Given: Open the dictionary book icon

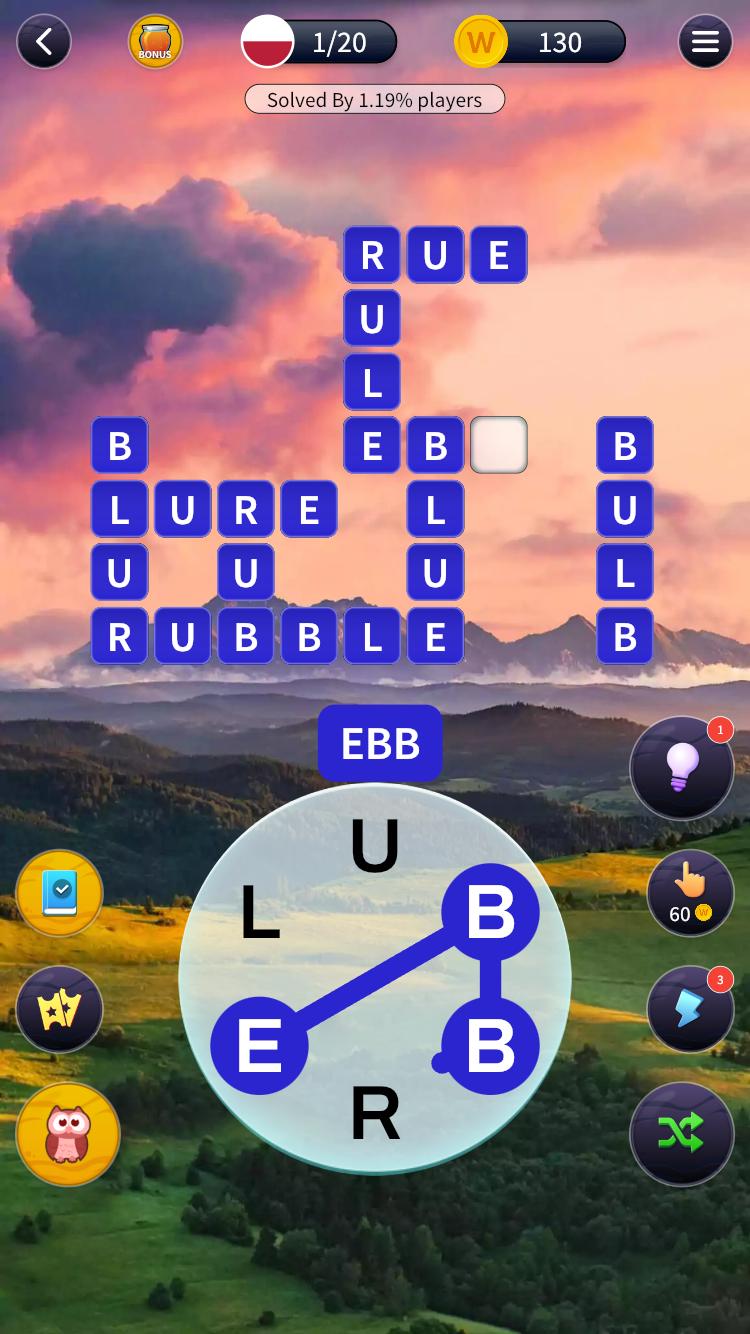Looking at the screenshot, I should tap(60, 893).
